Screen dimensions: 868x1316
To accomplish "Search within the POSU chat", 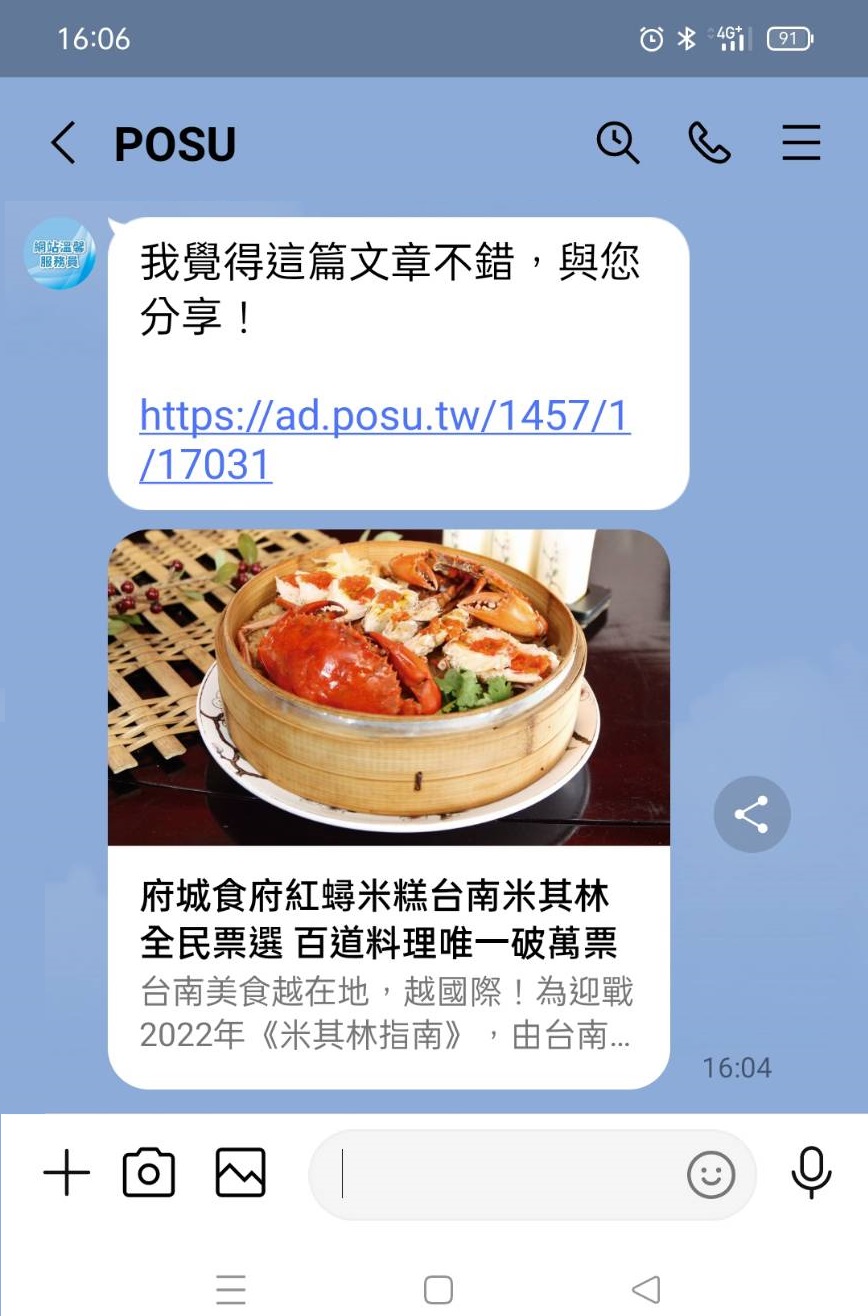I will 618,143.
